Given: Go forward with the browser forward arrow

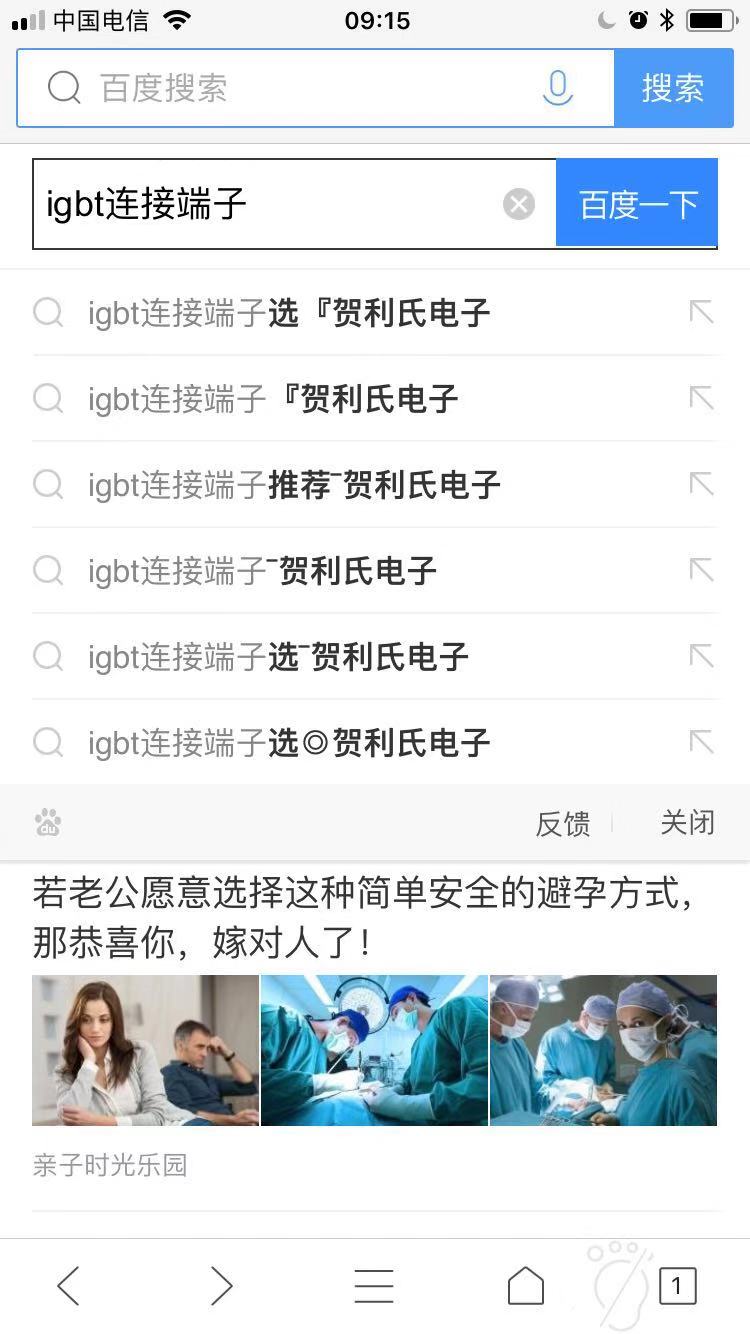Looking at the screenshot, I should click(x=221, y=1286).
